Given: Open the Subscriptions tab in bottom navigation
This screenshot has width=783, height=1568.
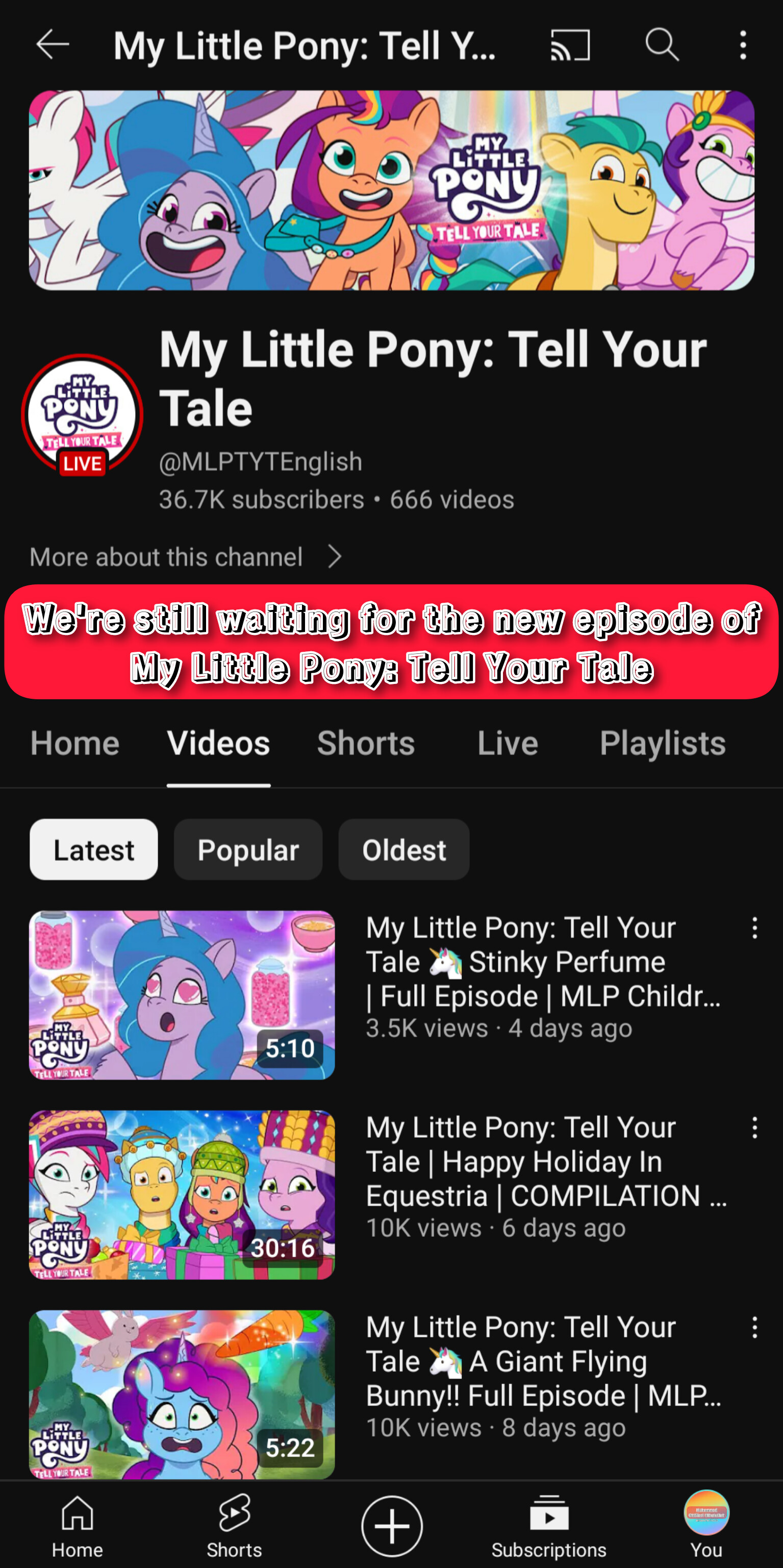Looking at the screenshot, I should [x=549, y=1526].
